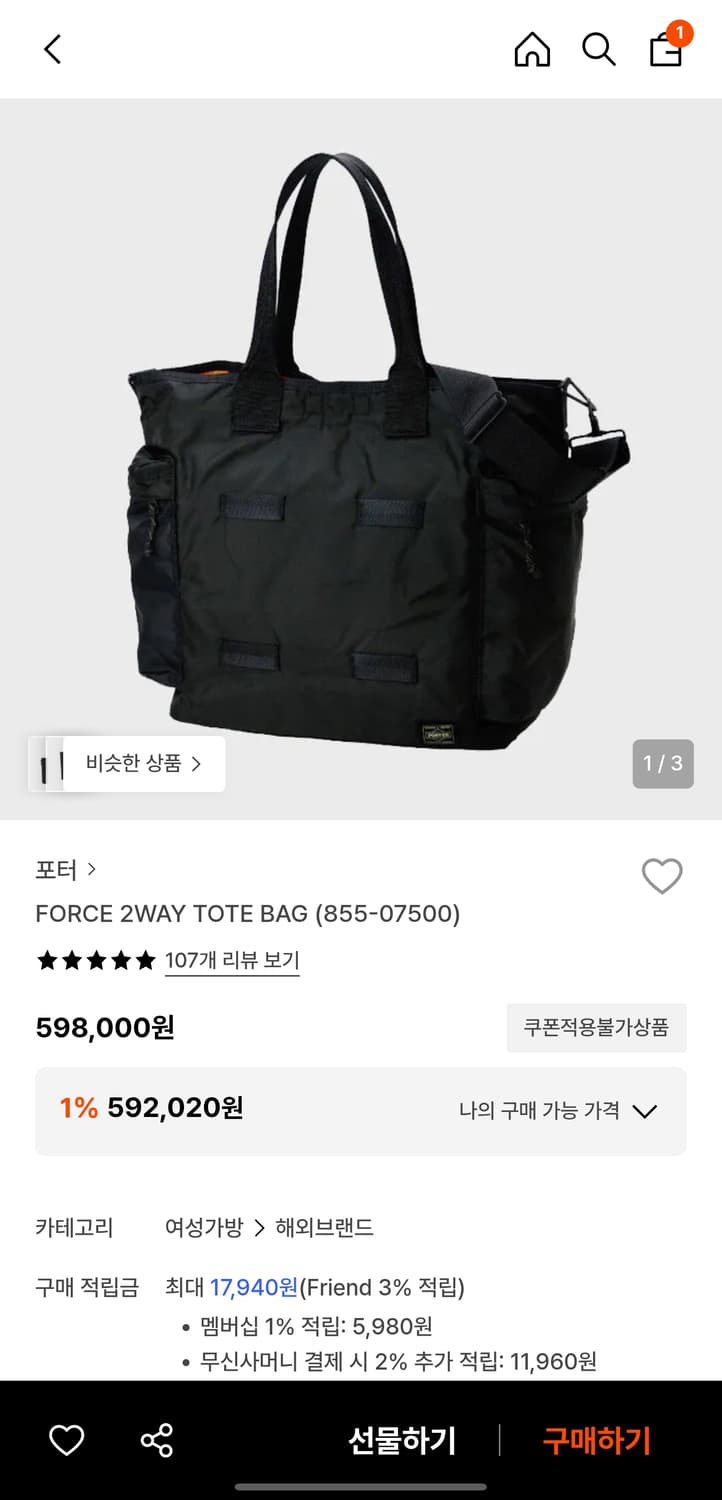Open the similar products thumbnail preview

pos(55,763)
